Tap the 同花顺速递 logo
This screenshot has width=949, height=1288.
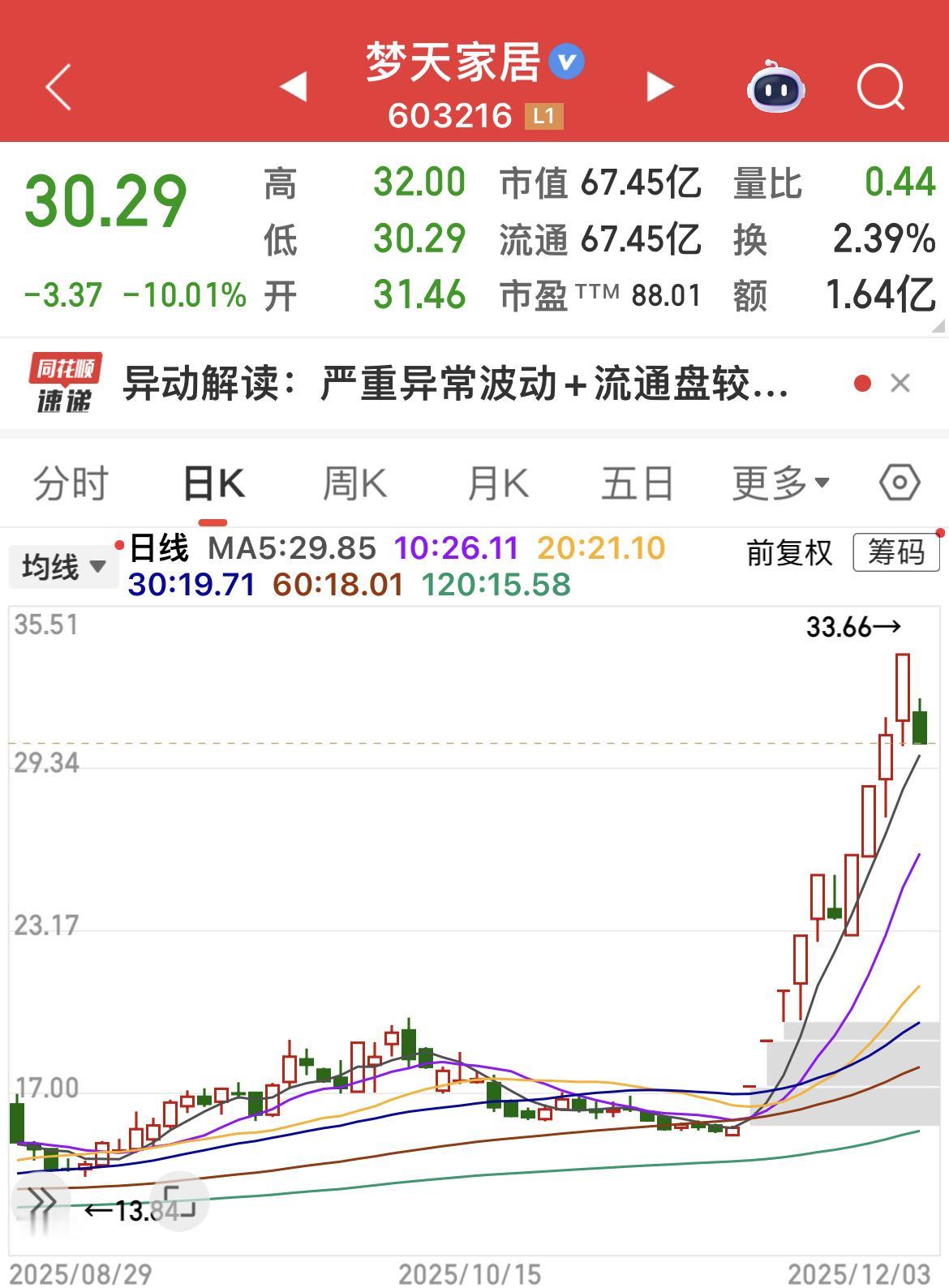click(63, 384)
